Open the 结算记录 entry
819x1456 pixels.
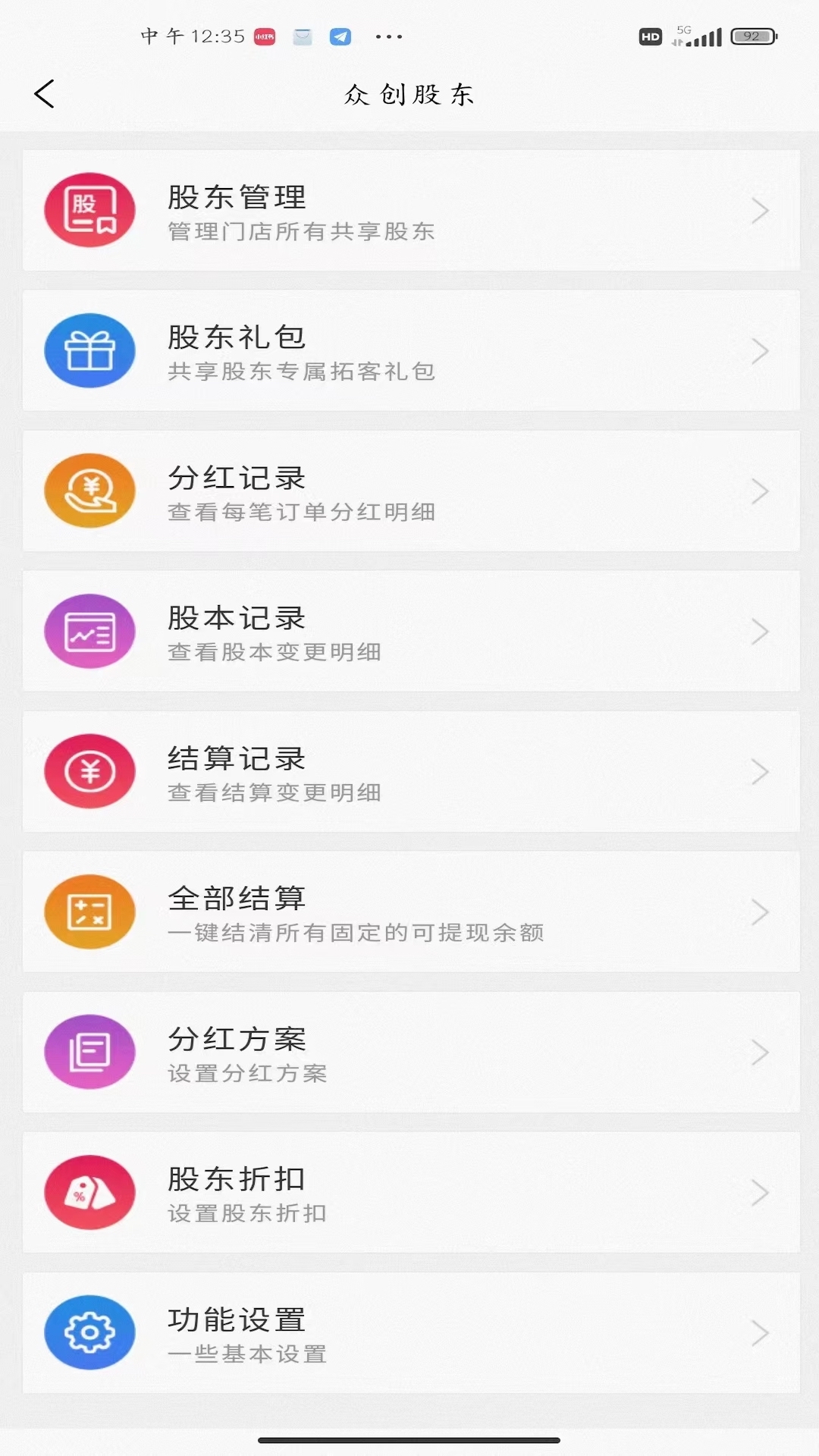(409, 770)
